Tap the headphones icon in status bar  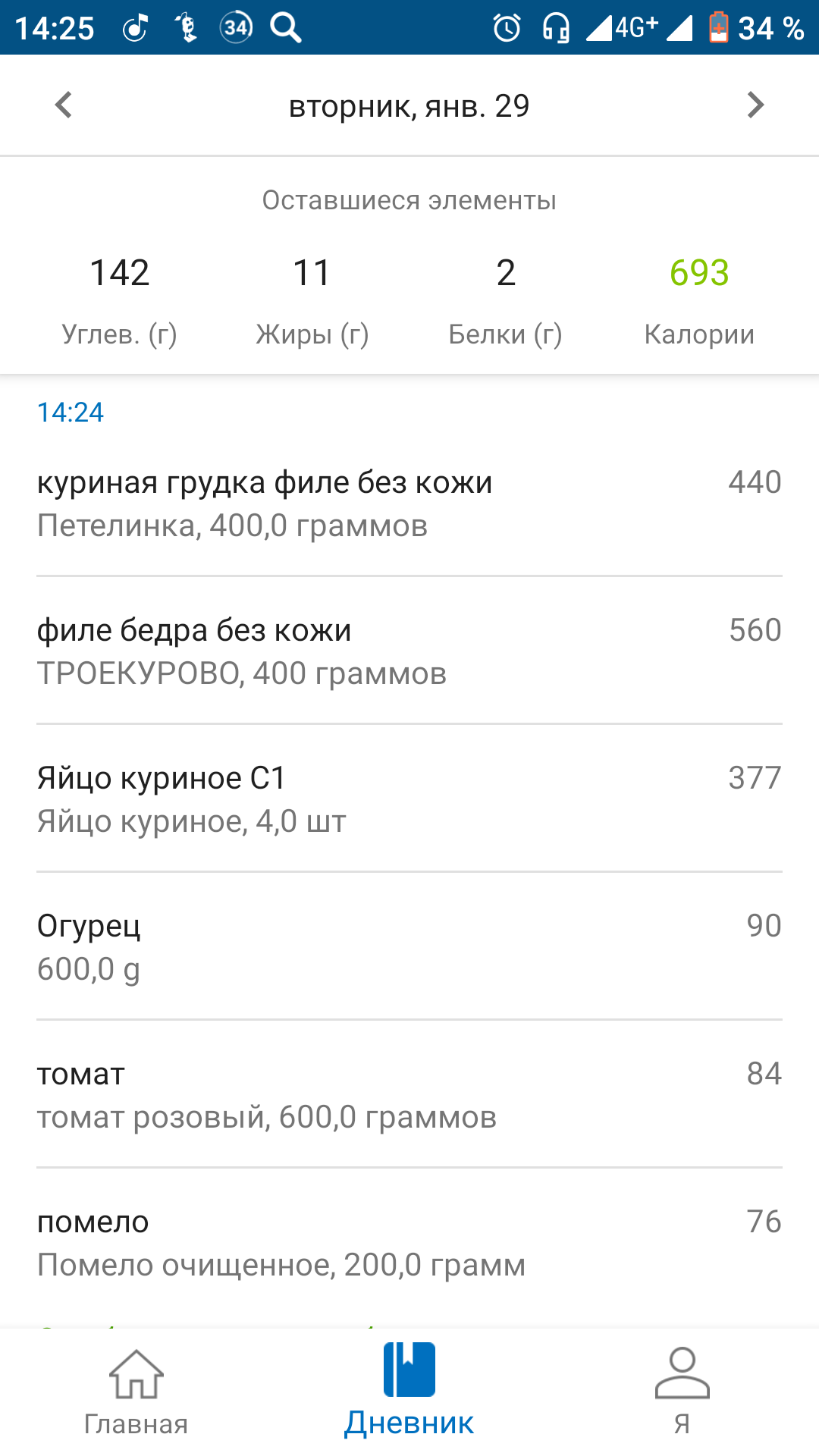coord(556,27)
